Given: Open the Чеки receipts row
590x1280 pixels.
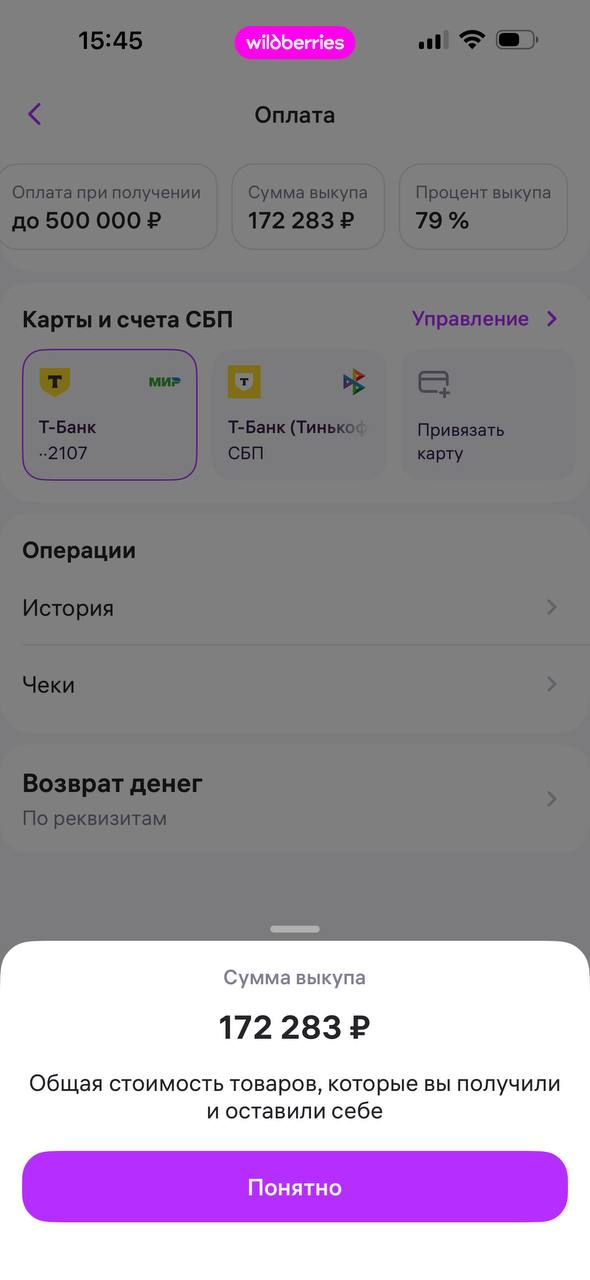Looking at the screenshot, I should (x=295, y=685).
